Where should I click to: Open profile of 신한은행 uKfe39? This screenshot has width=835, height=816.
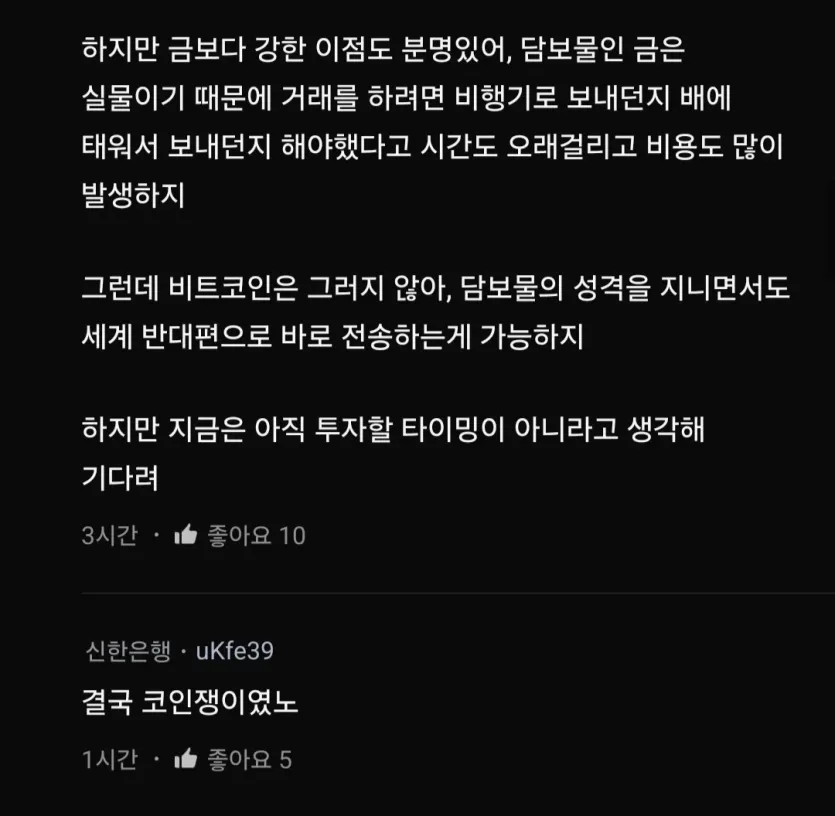point(180,652)
